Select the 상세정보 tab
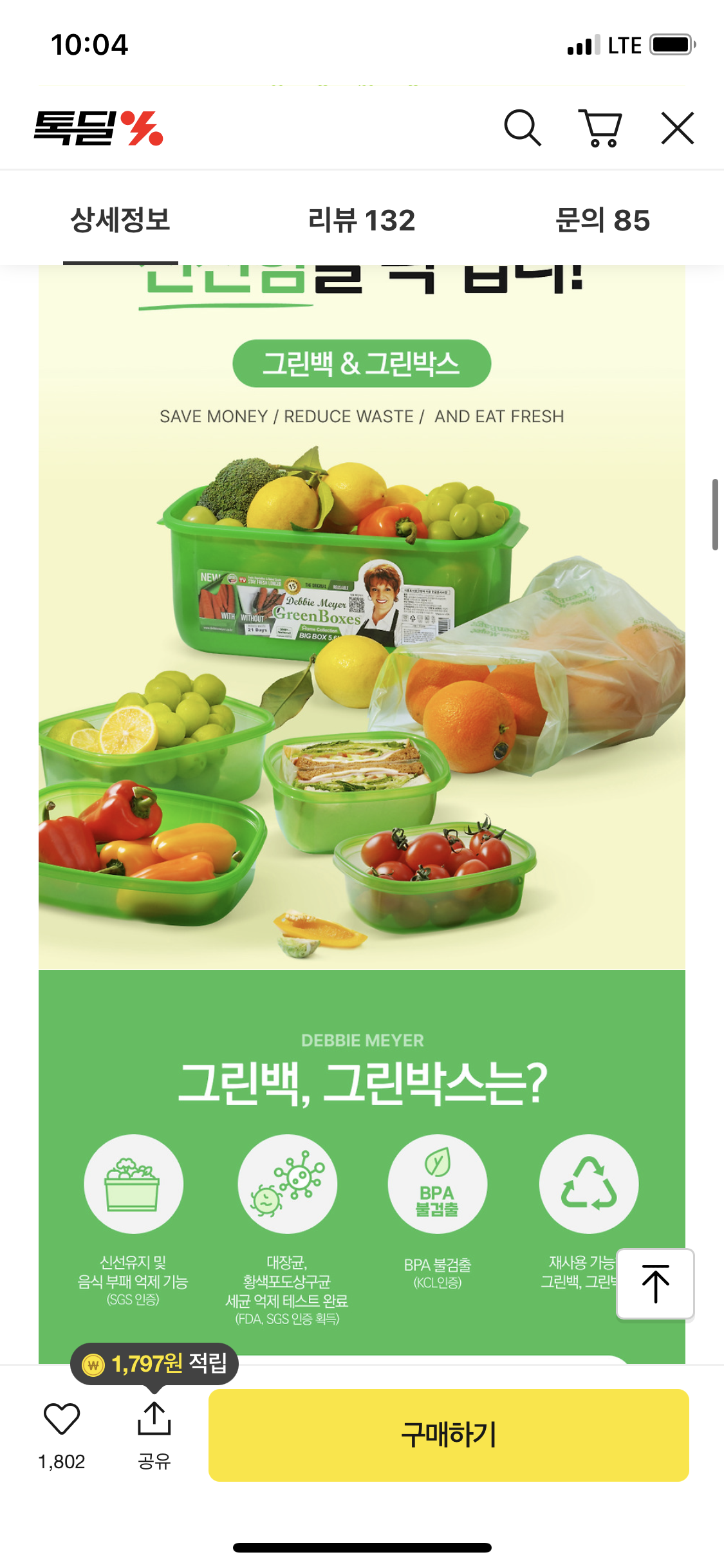Viewport: 724px width, 1568px height. (120, 220)
